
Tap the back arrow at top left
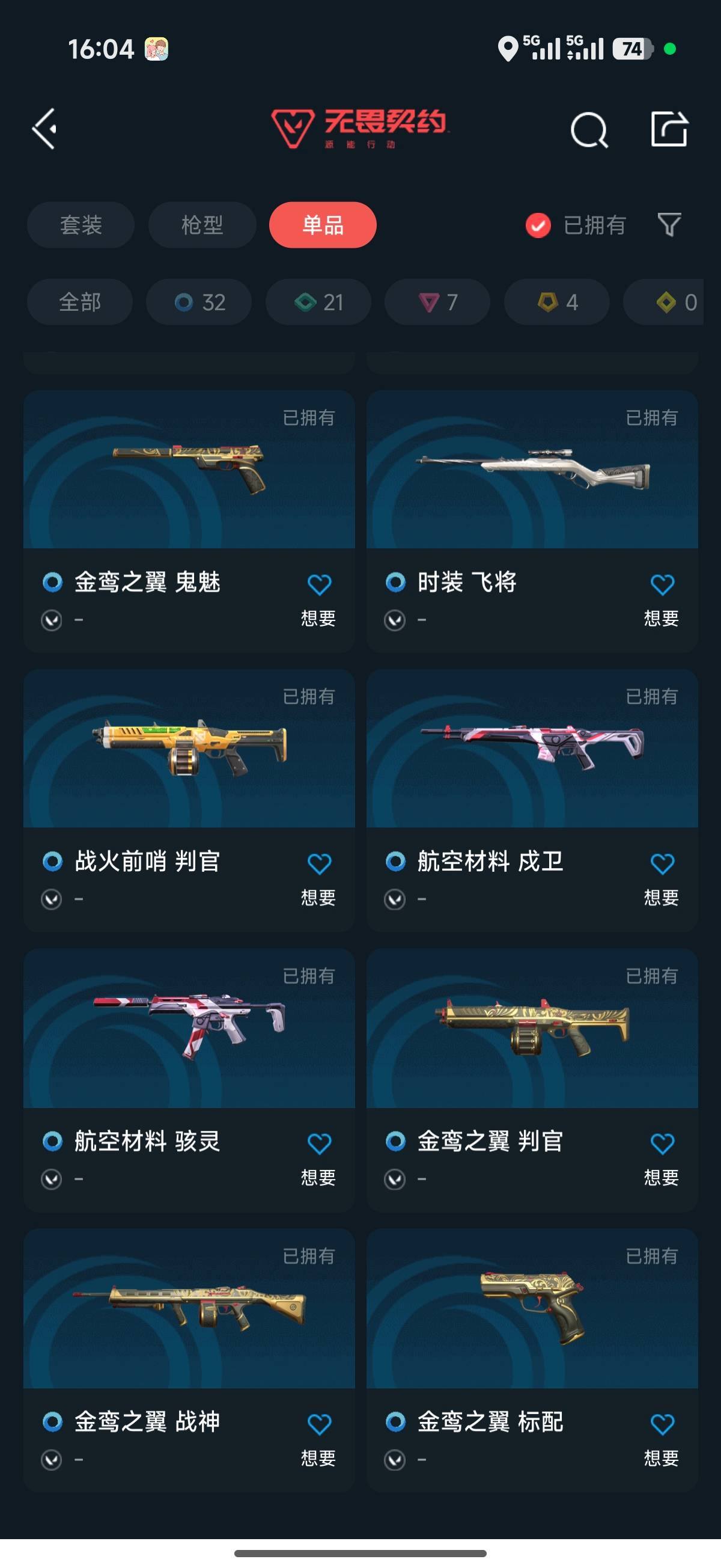(x=44, y=129)
